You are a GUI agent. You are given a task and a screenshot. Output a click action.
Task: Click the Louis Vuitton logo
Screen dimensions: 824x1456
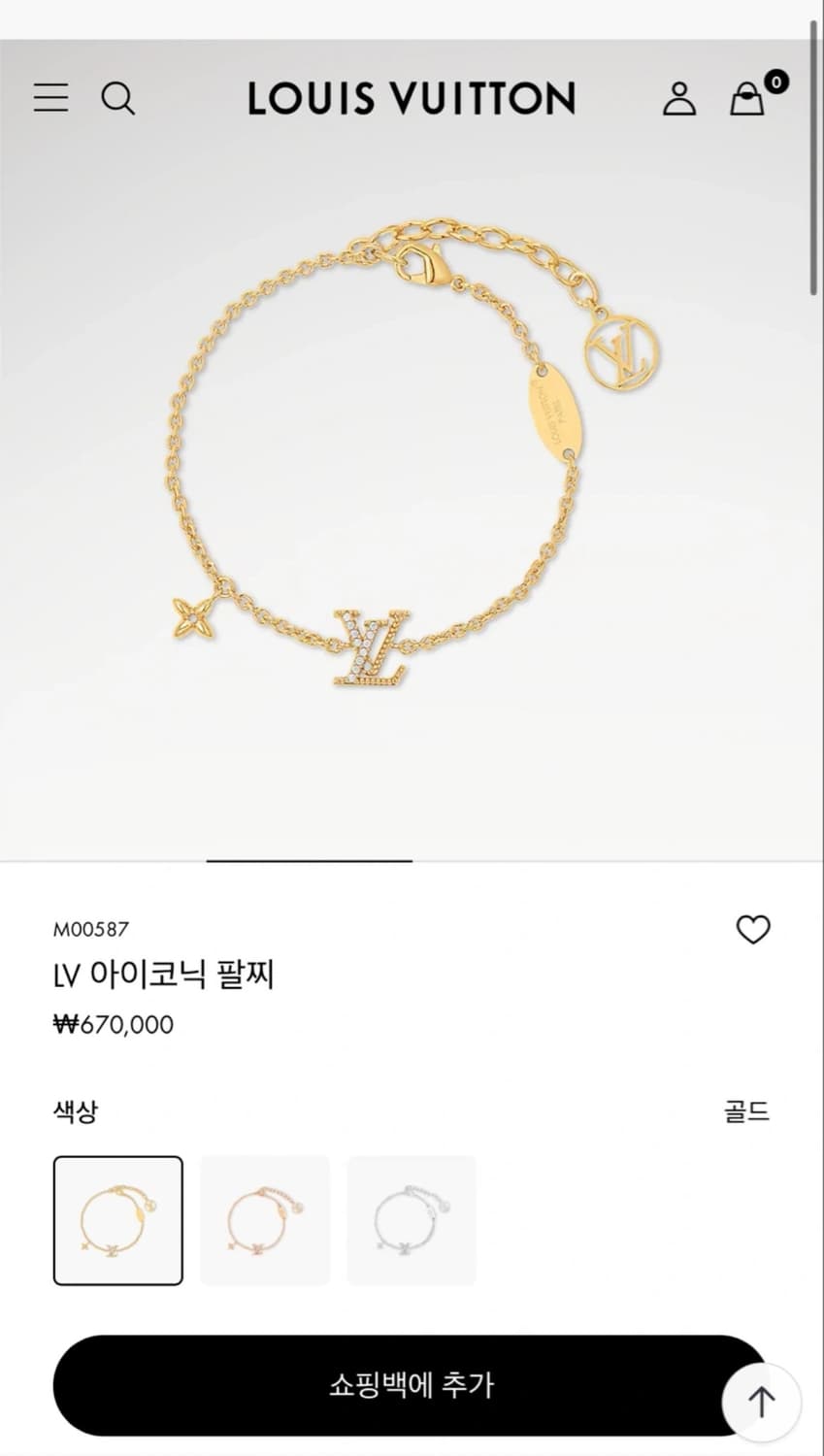coord(412,97)
